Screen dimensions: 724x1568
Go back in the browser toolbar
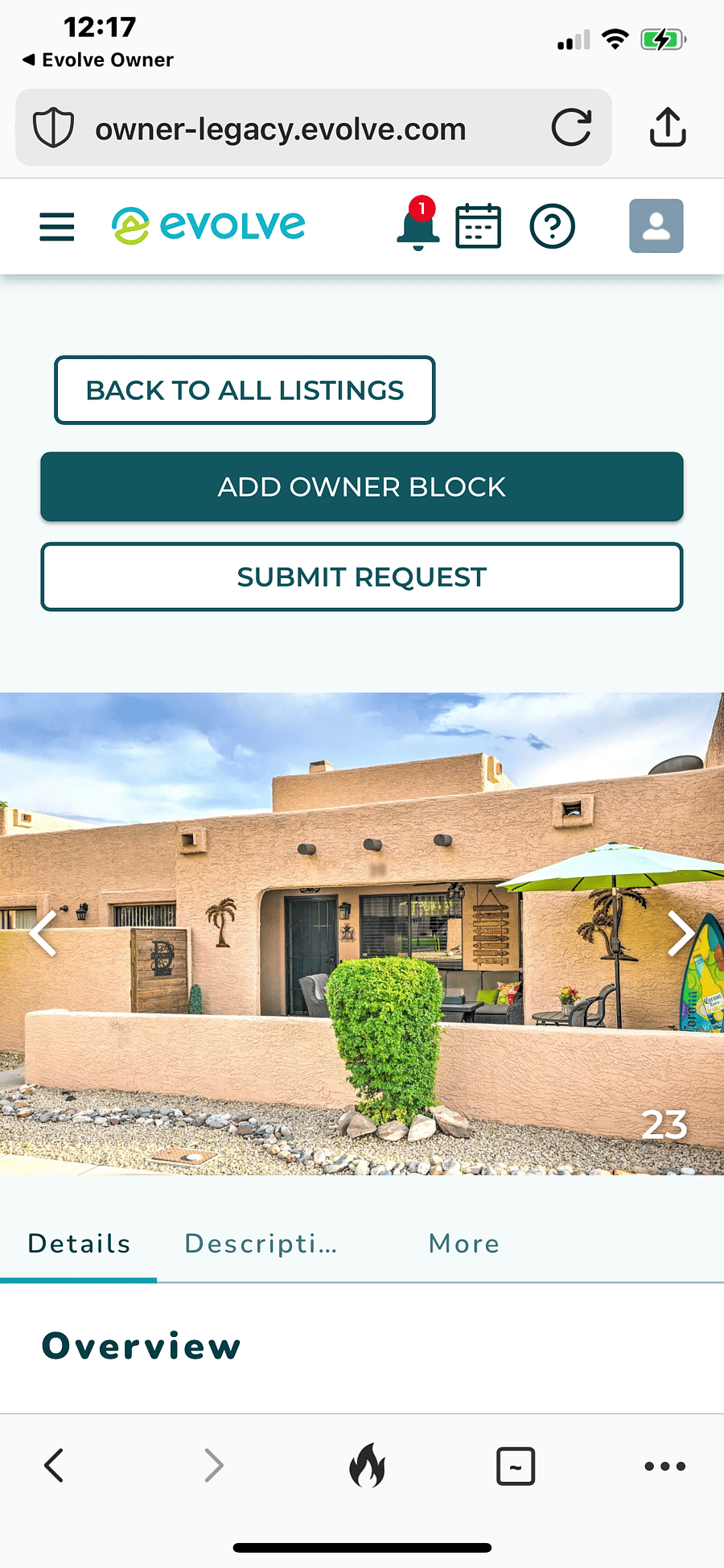coord(54,1465)
